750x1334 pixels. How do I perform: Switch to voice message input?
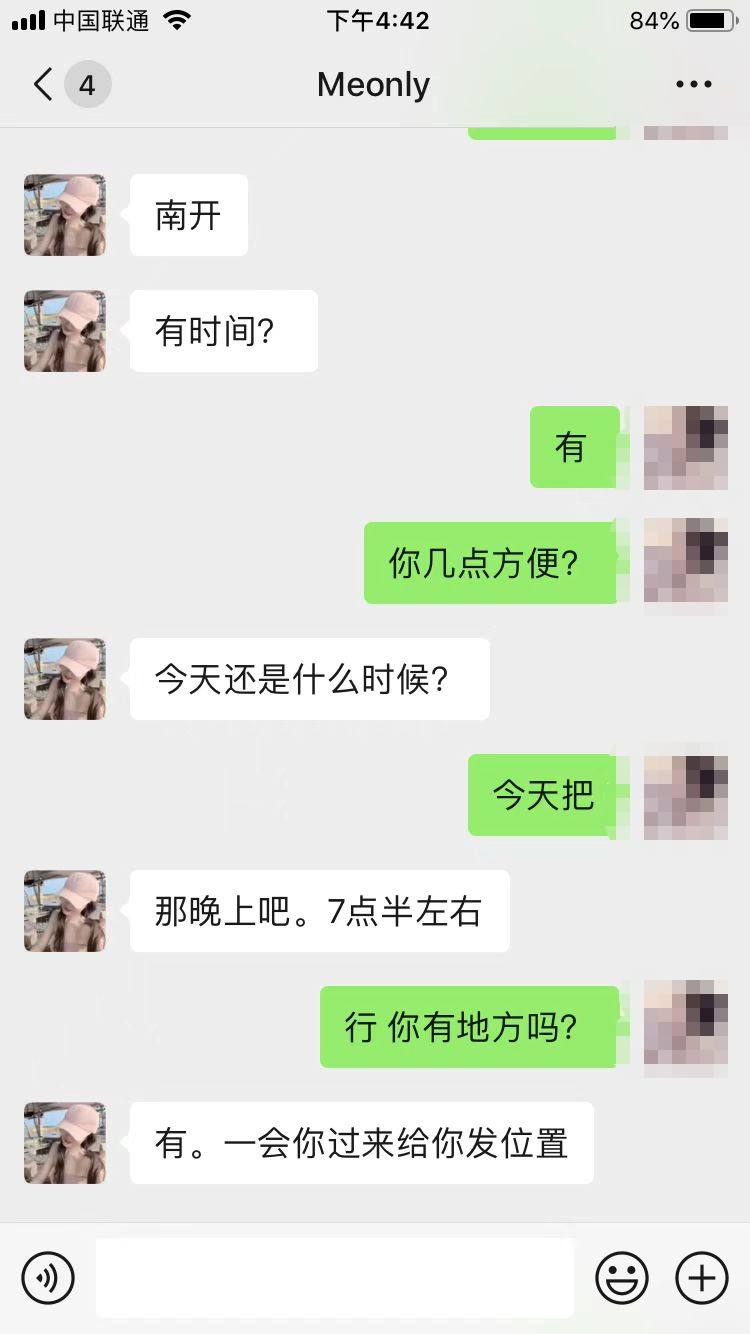click(48, 1277)
